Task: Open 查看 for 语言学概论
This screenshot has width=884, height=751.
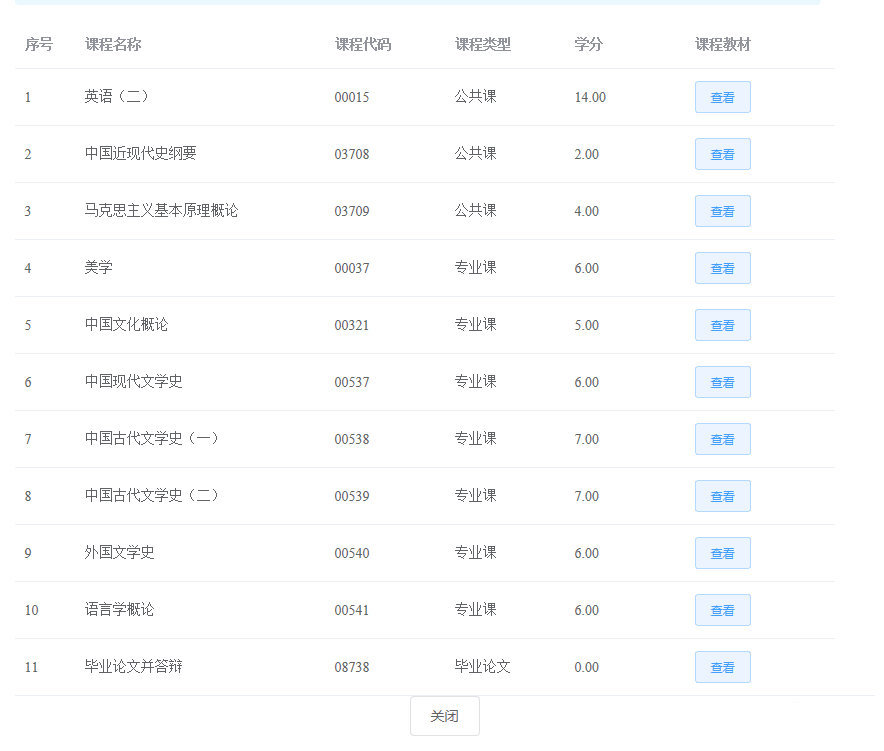Action: click(x=722, y=610)
